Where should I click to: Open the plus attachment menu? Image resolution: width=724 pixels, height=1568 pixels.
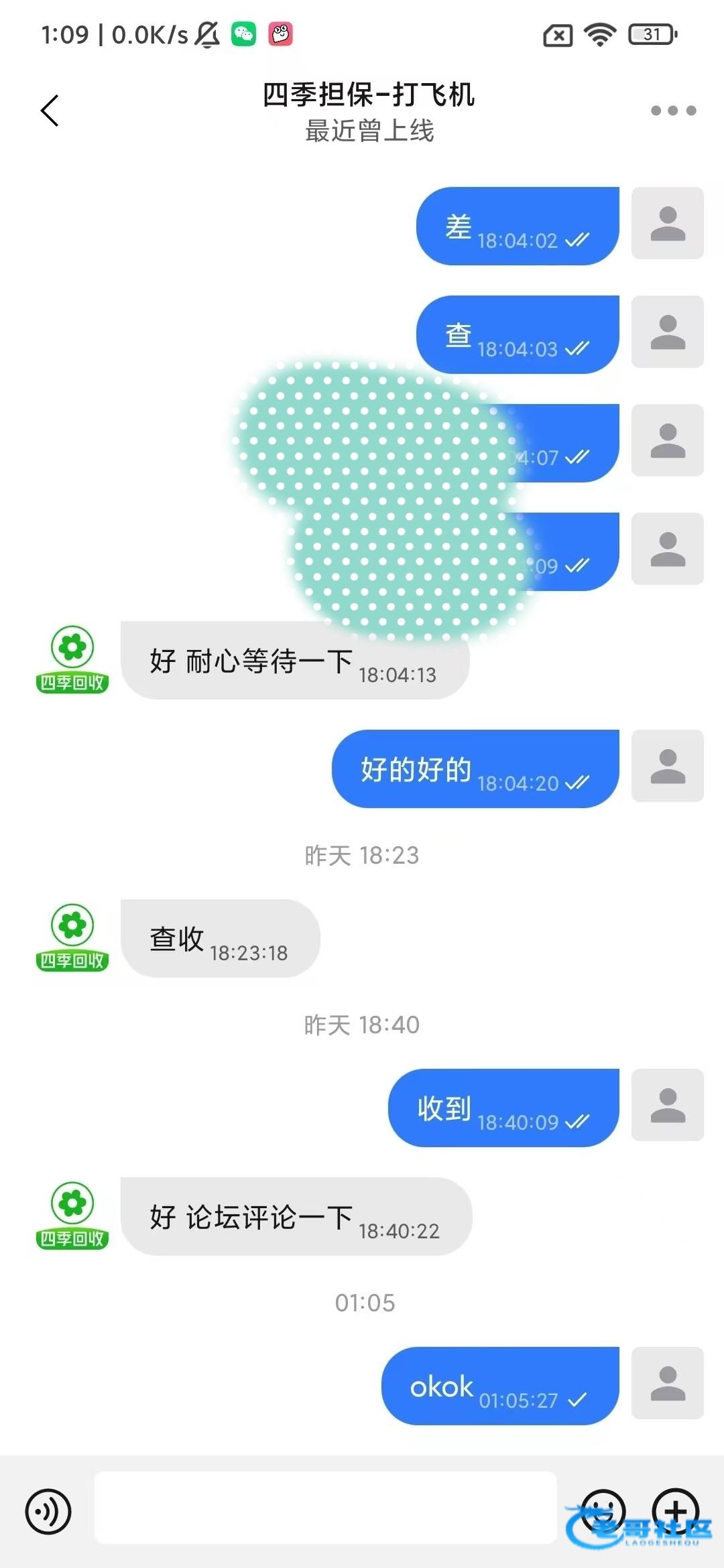pyautogui.click(x=676, y=1511)
